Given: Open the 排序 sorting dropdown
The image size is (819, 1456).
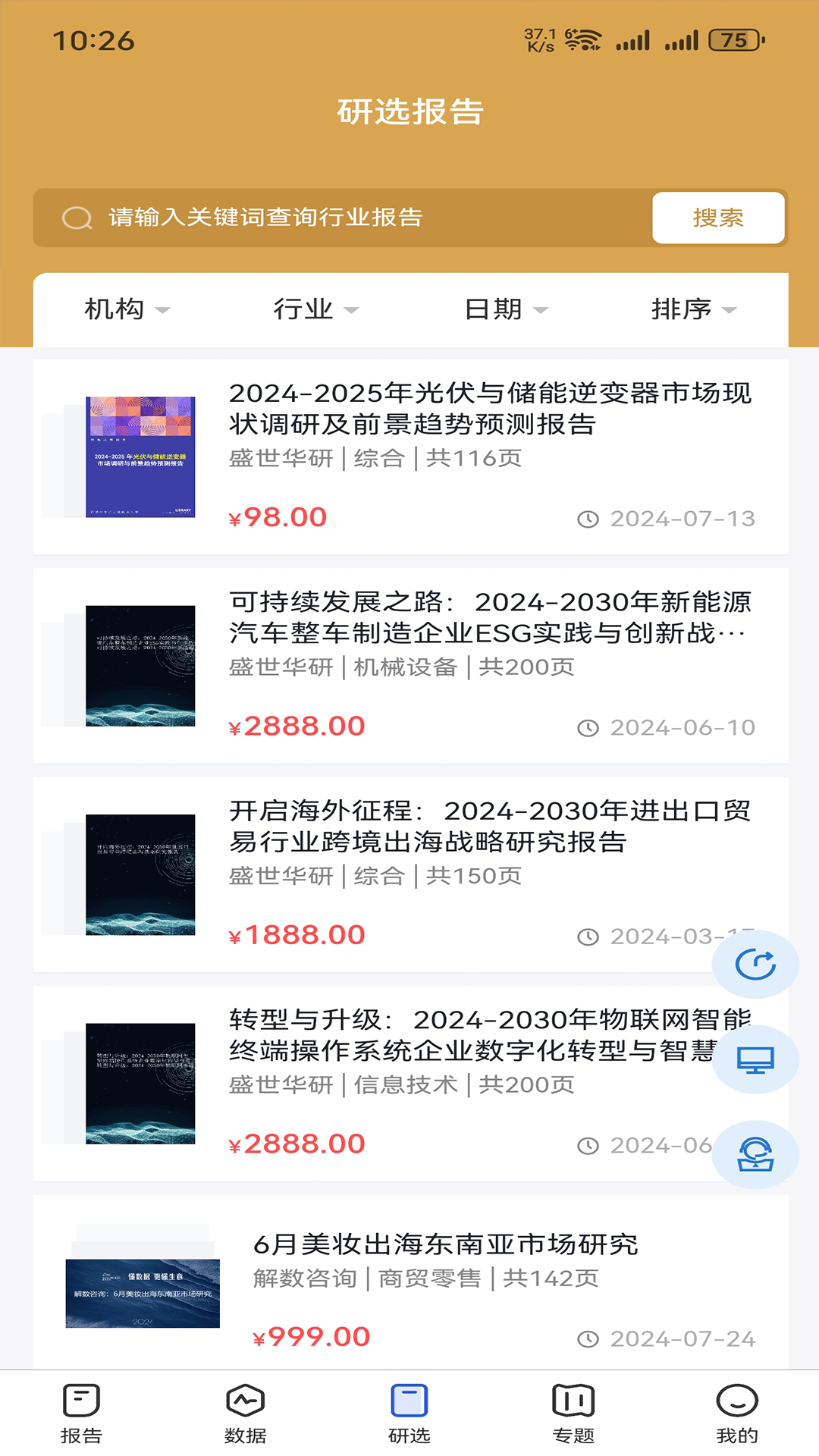Looking at the screenshot, I should [695, 309].
